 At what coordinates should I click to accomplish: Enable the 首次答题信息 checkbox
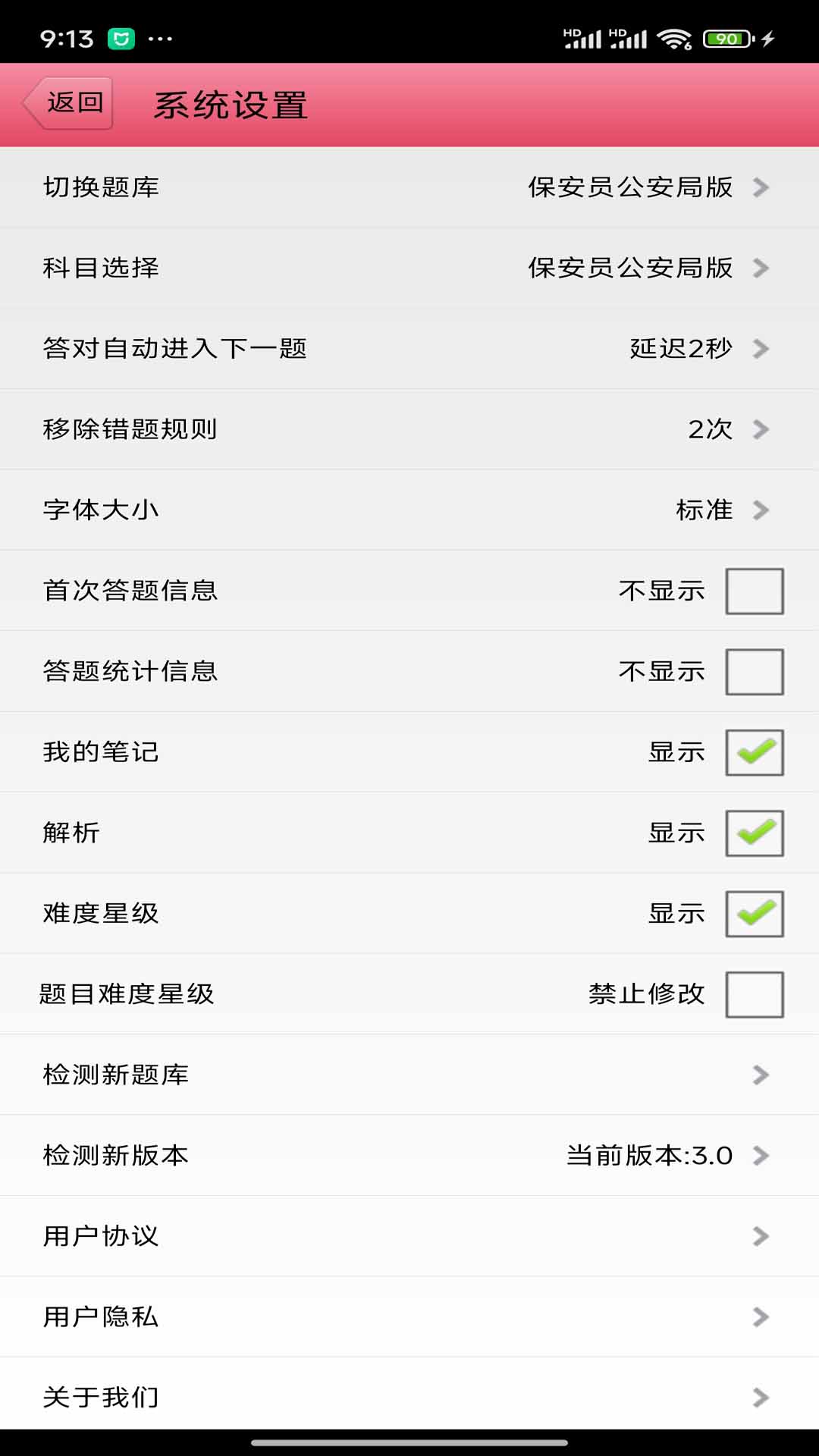(754, 591)
